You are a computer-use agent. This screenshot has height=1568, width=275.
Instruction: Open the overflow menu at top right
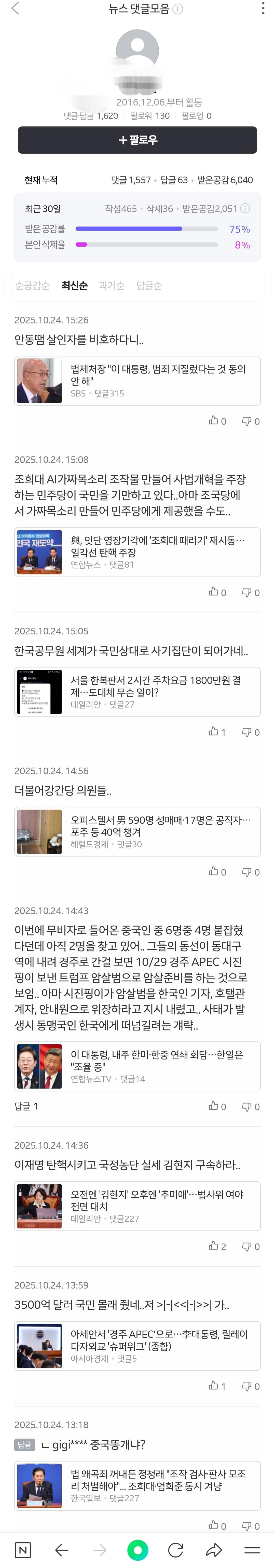pos(263,8)
